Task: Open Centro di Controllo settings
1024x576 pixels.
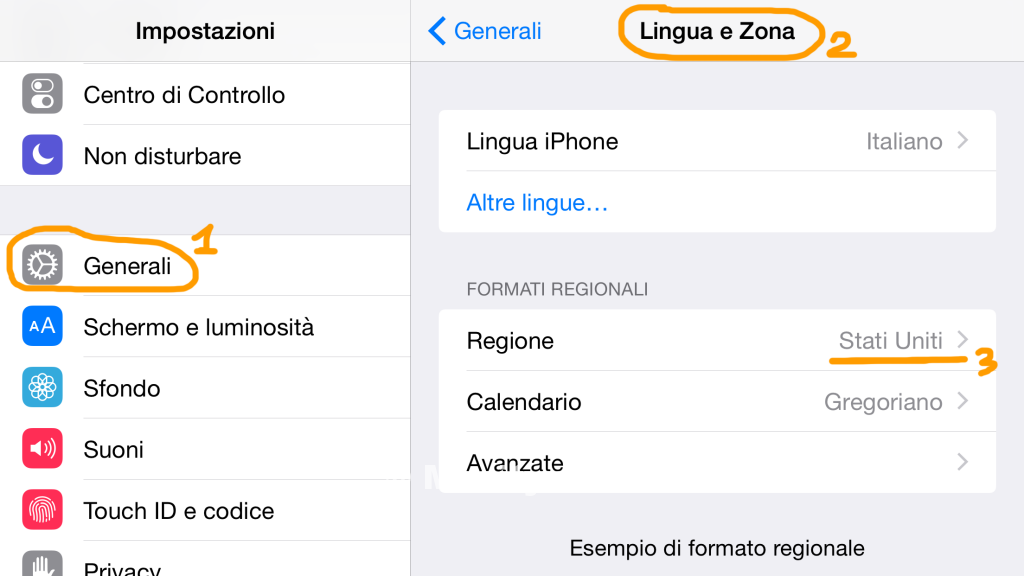Action: (x=184, y=95)
